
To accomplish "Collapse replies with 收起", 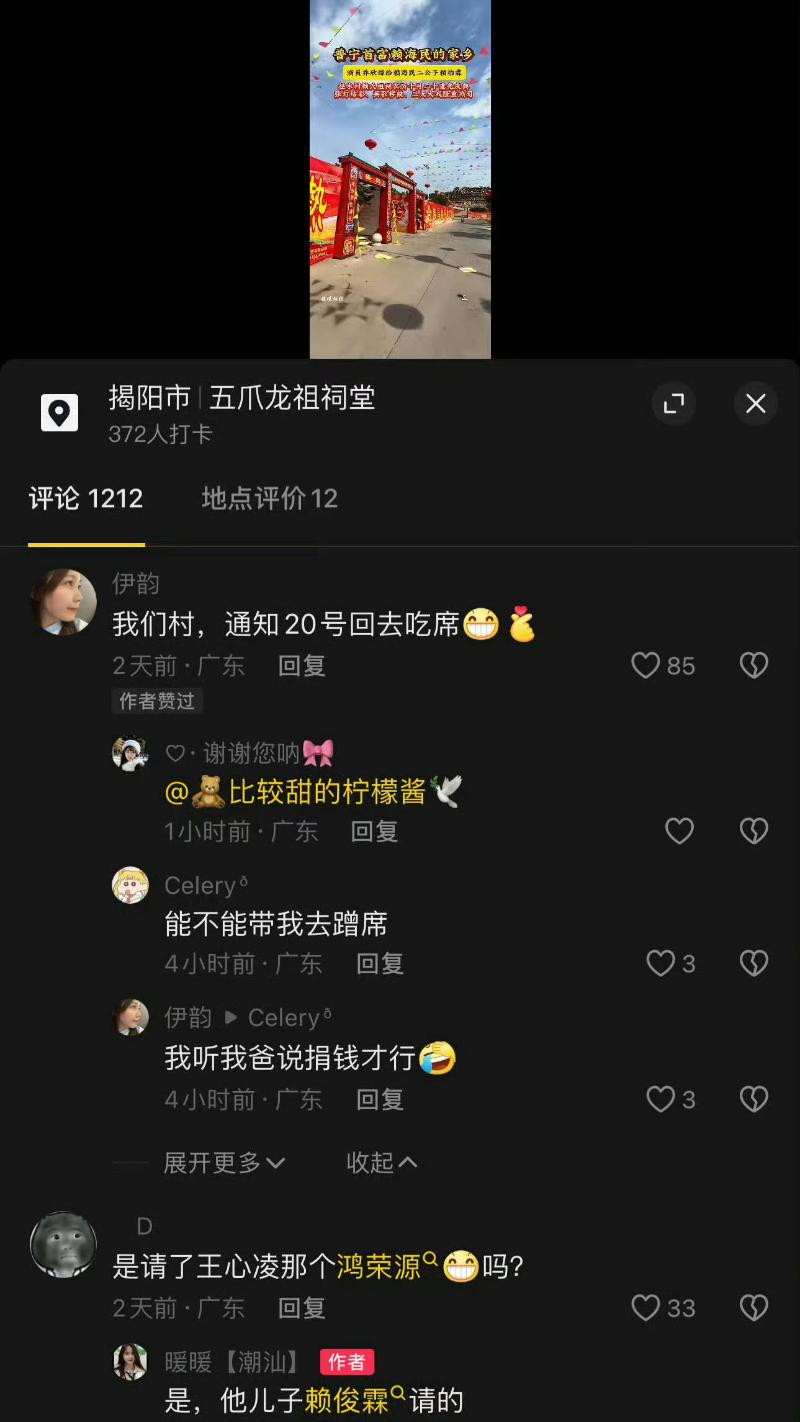I will tap(381, 1162).
